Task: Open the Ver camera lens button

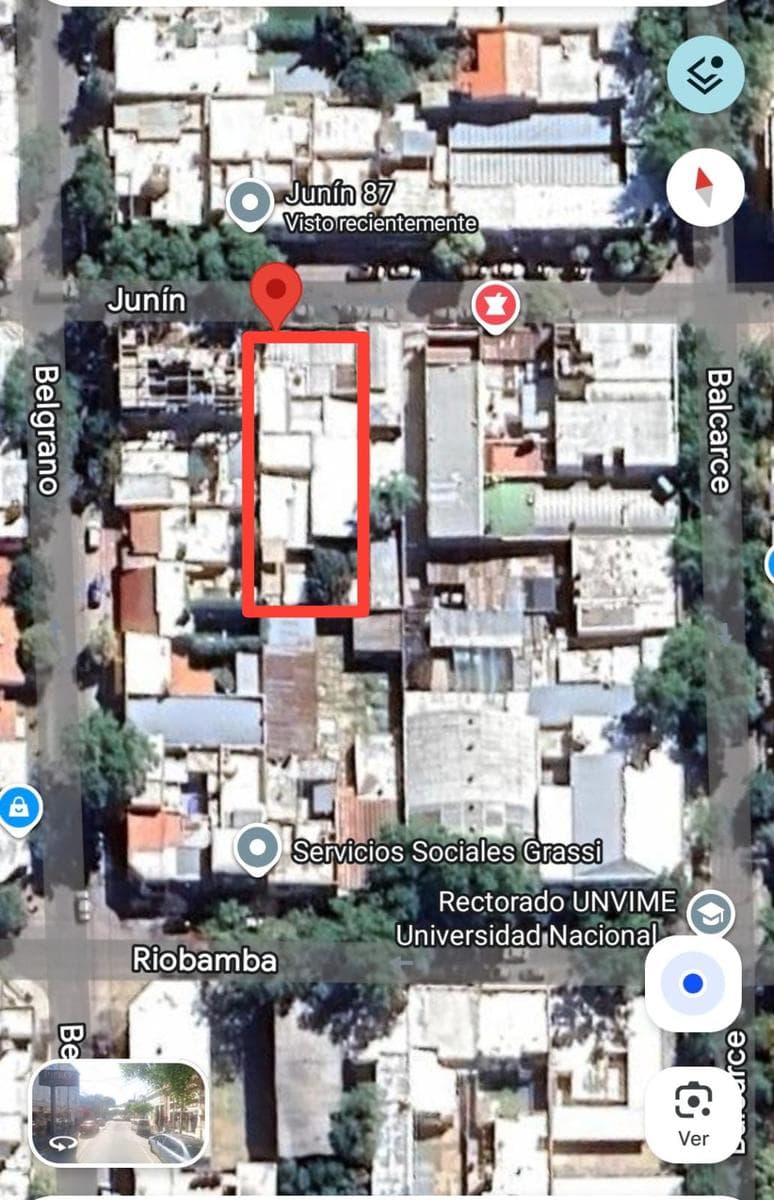Action: (693, 1114)
